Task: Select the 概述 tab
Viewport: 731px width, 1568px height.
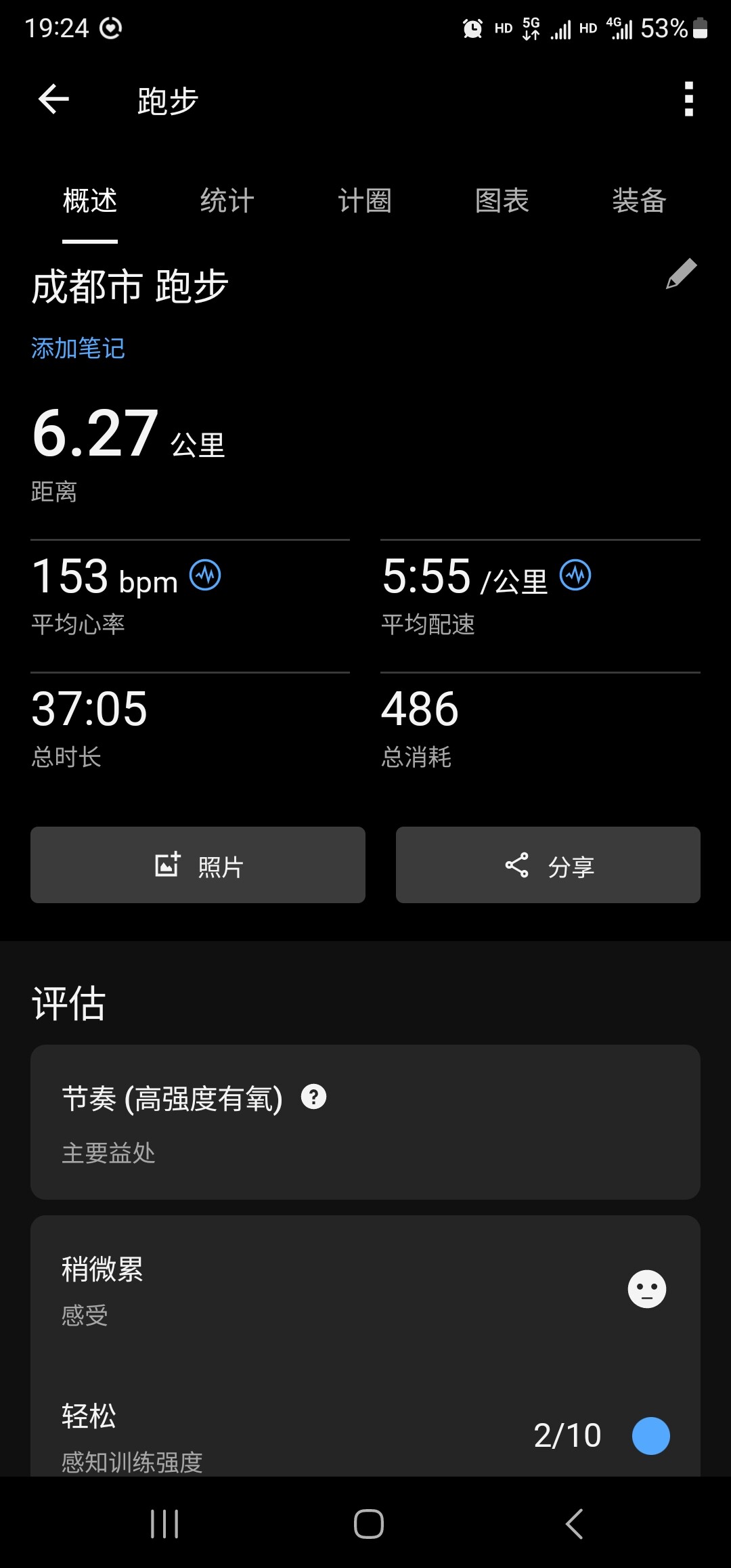Action: (90, 201)
